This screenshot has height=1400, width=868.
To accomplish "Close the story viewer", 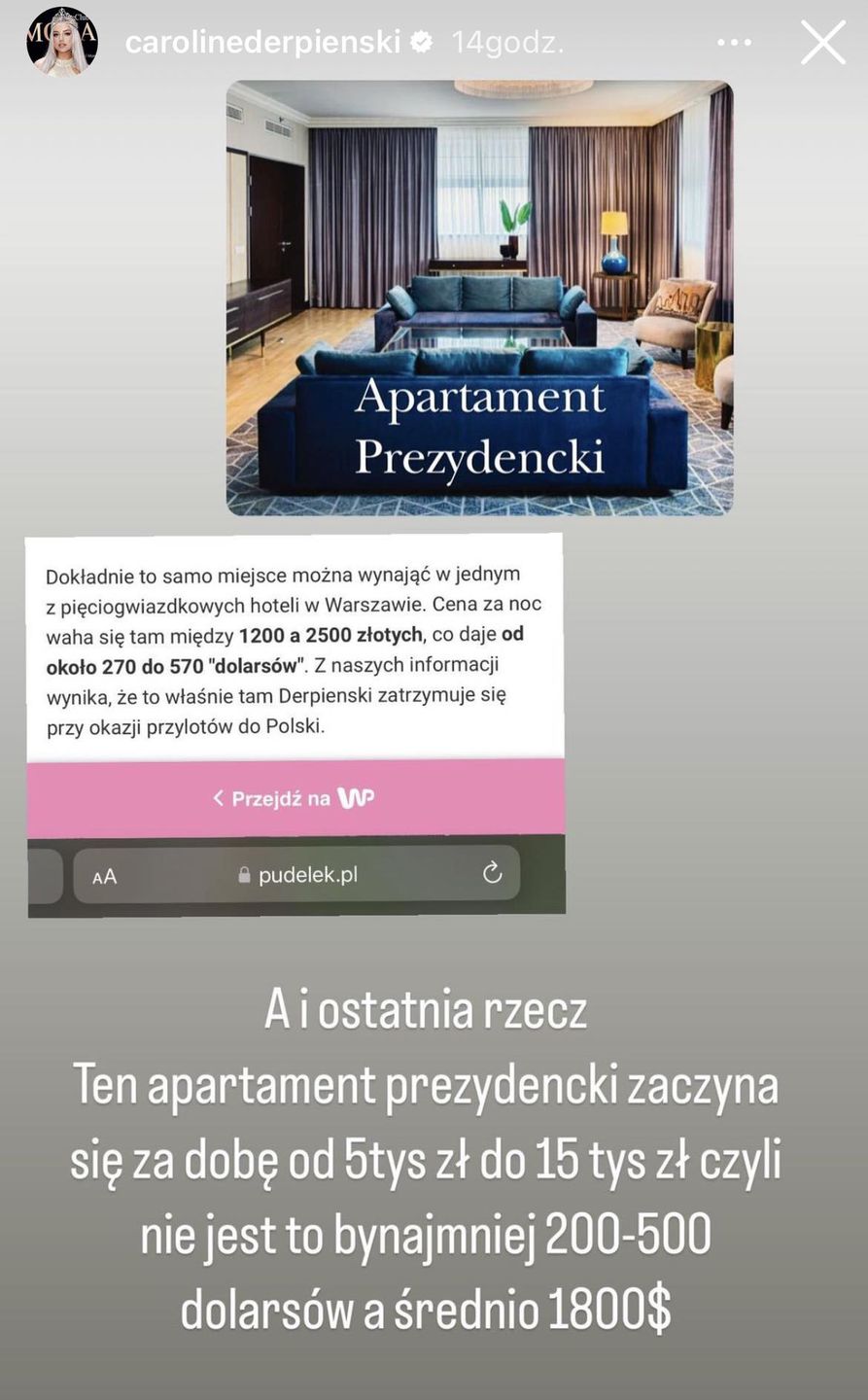I will [822, 43].
